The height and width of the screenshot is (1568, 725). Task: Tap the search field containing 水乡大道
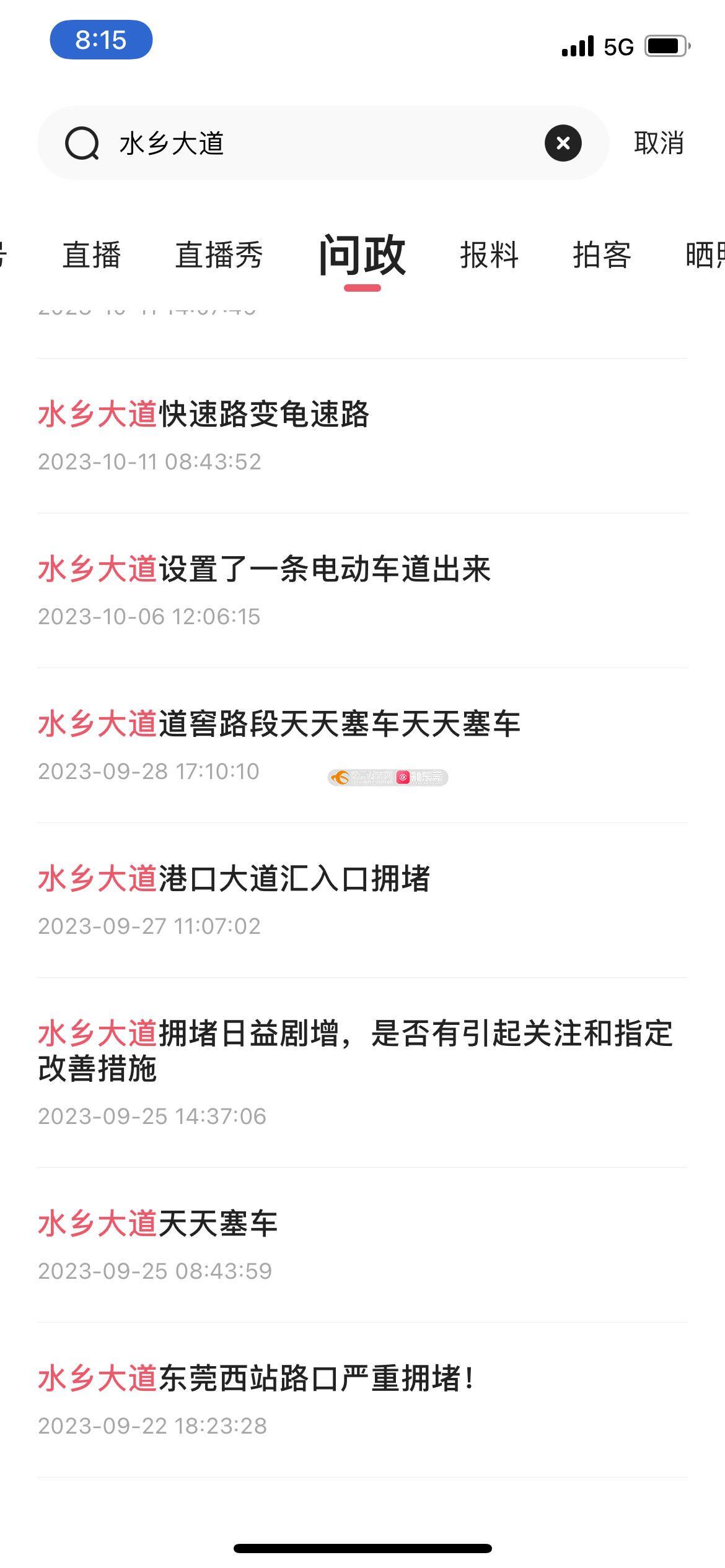coord(310,143)
